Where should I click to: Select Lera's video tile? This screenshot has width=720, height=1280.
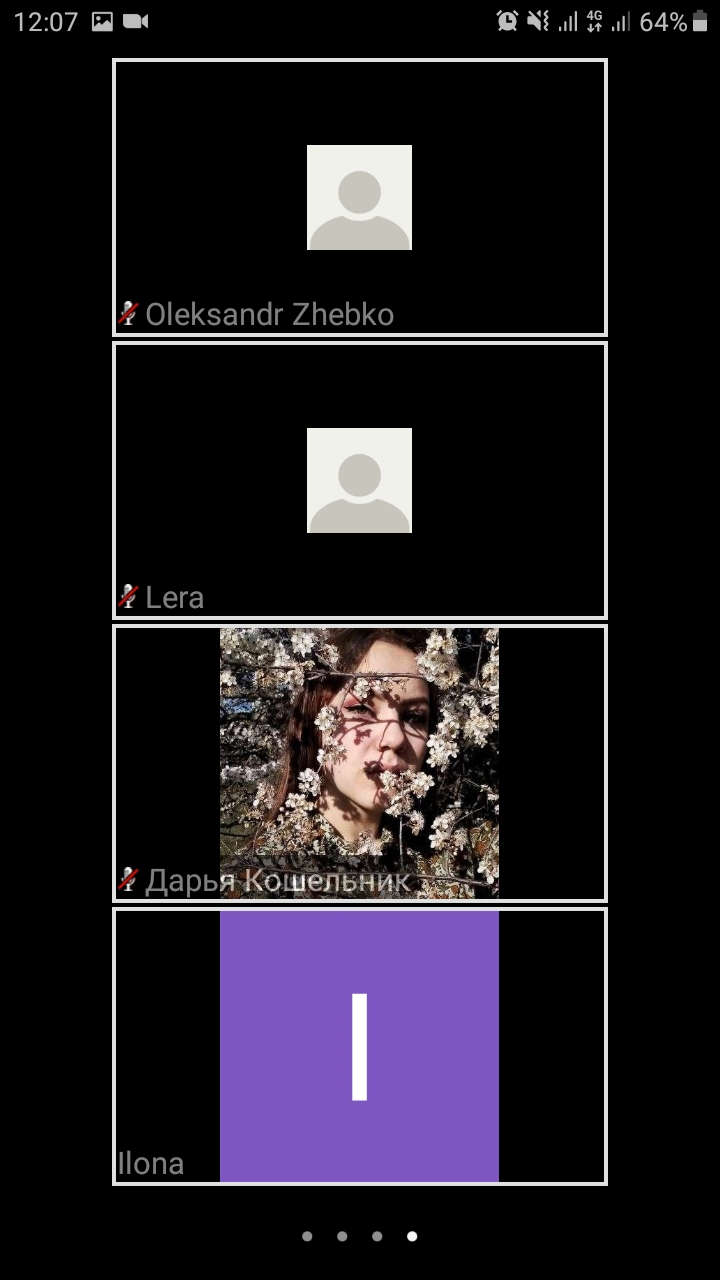tap(359, 480)
